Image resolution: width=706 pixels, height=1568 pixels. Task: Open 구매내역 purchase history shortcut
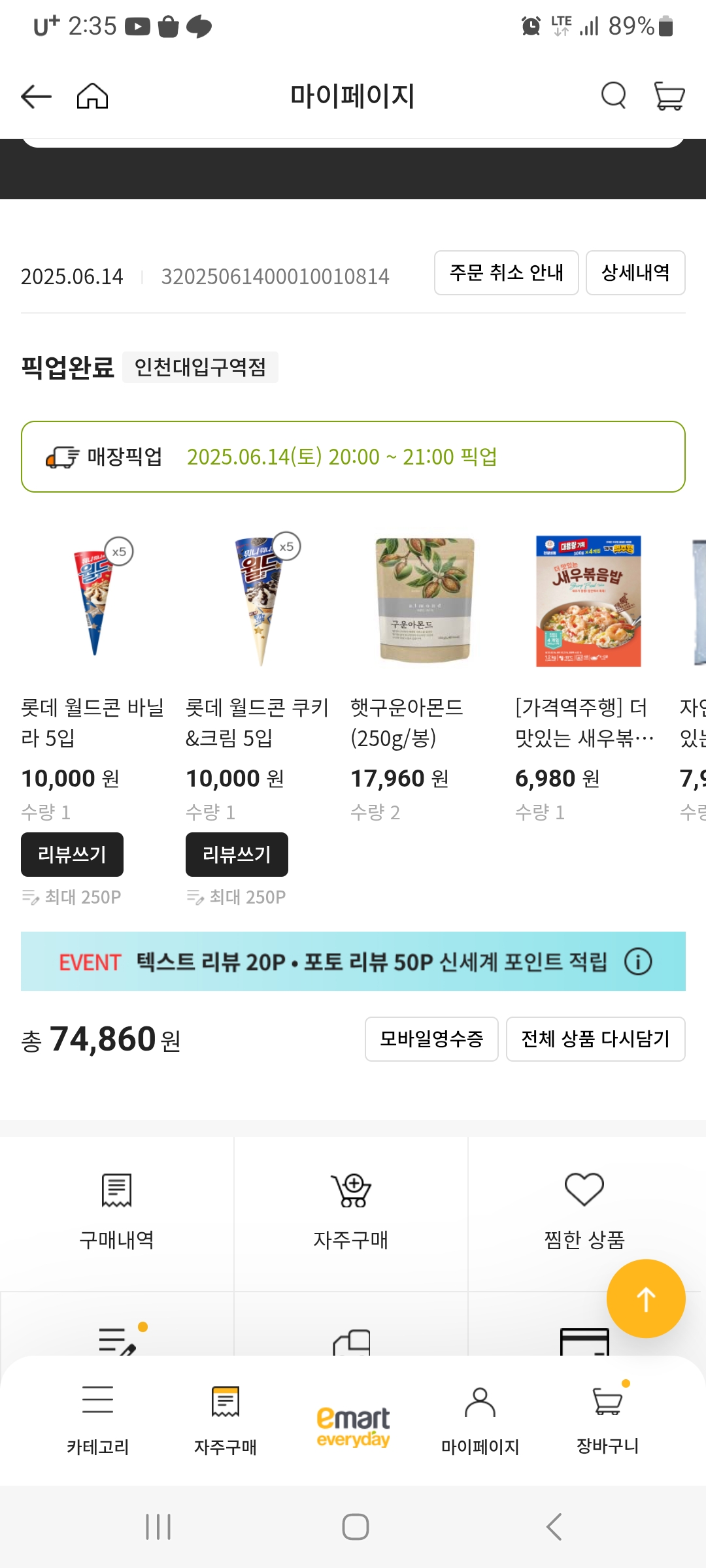coord(116,1209)
